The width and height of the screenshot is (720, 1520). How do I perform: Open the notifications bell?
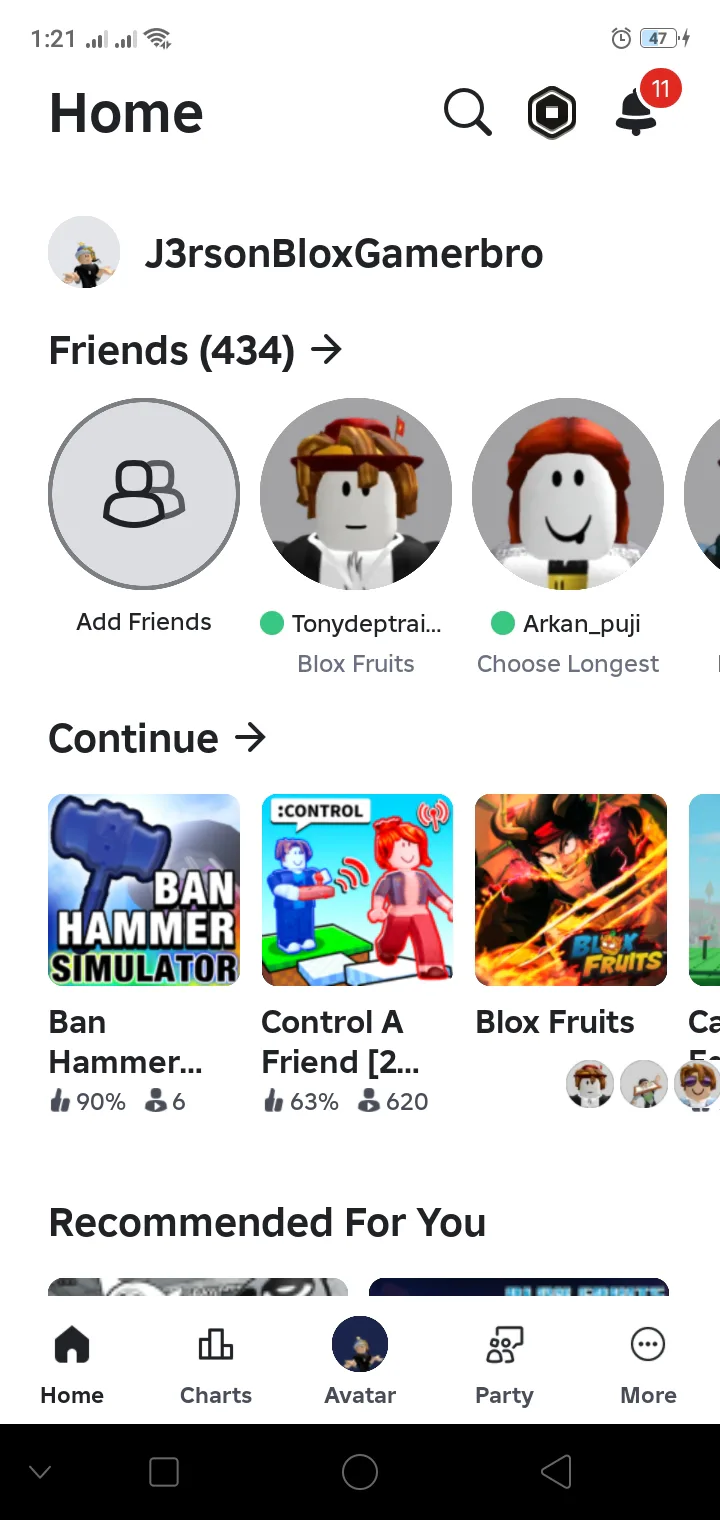(637, 110)
